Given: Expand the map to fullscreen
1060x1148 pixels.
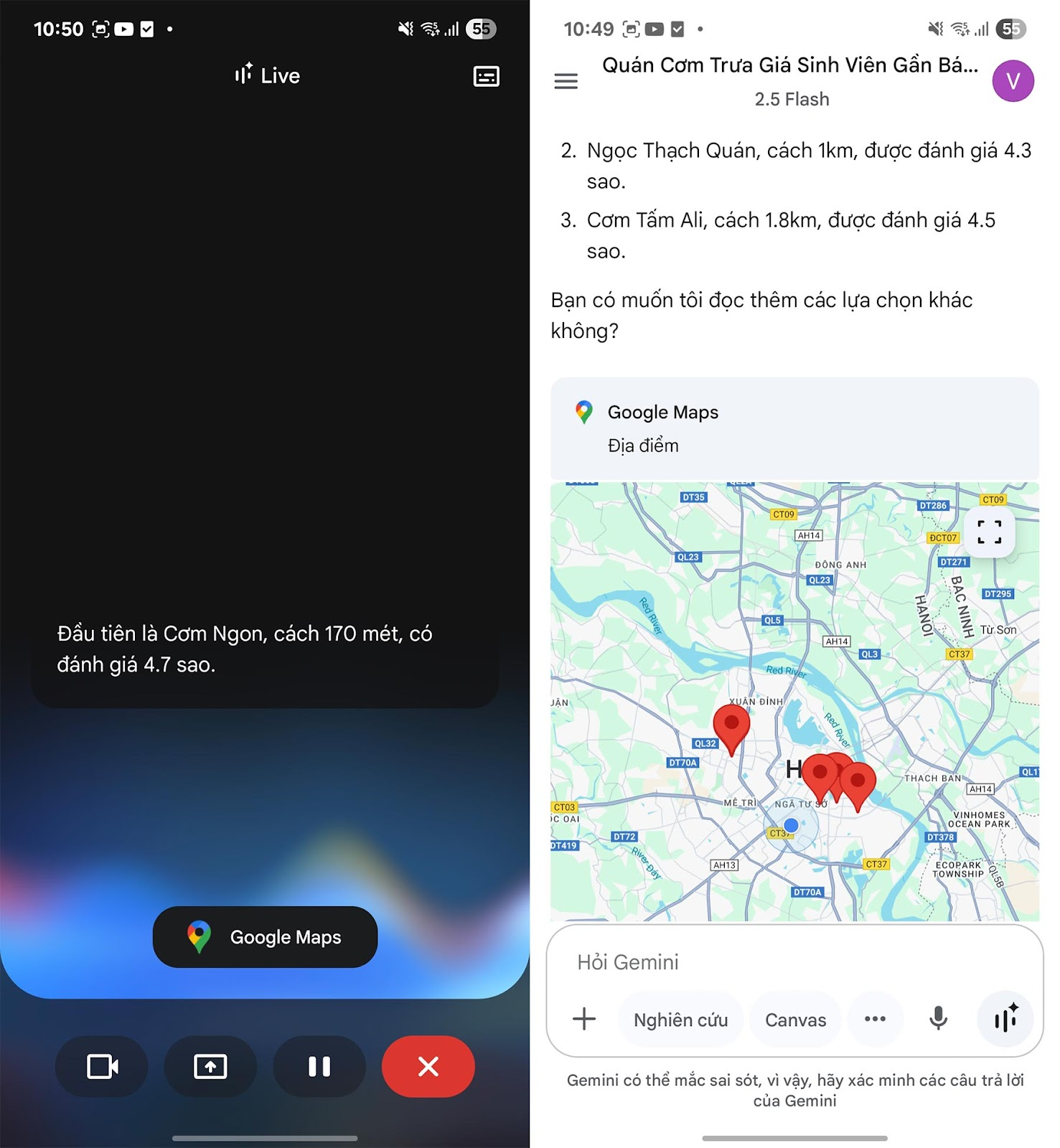Looking at the screenshot, I should point(989,532).
